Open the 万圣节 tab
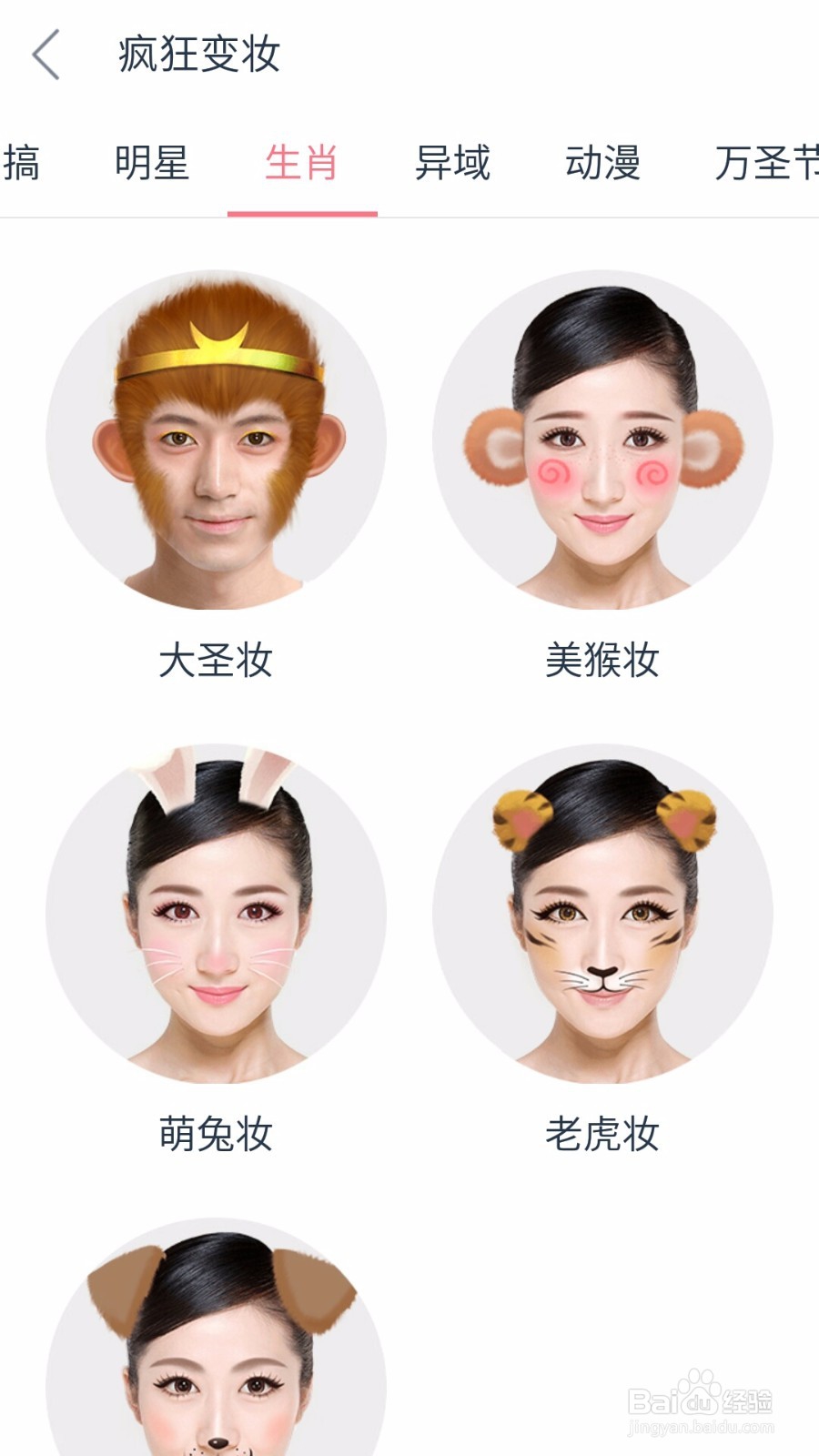 click(x=769, y=164)
